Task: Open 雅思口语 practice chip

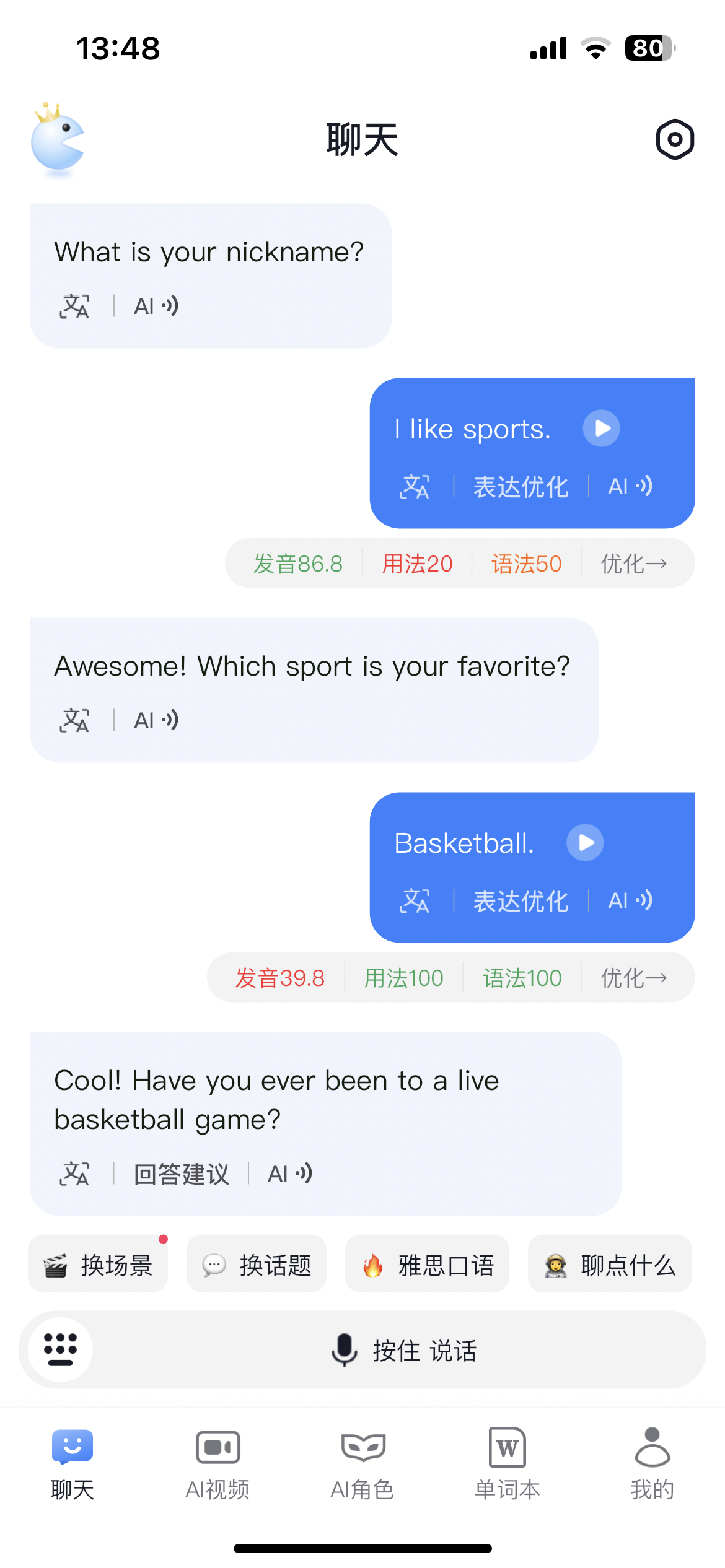Action: [428, 1265]
